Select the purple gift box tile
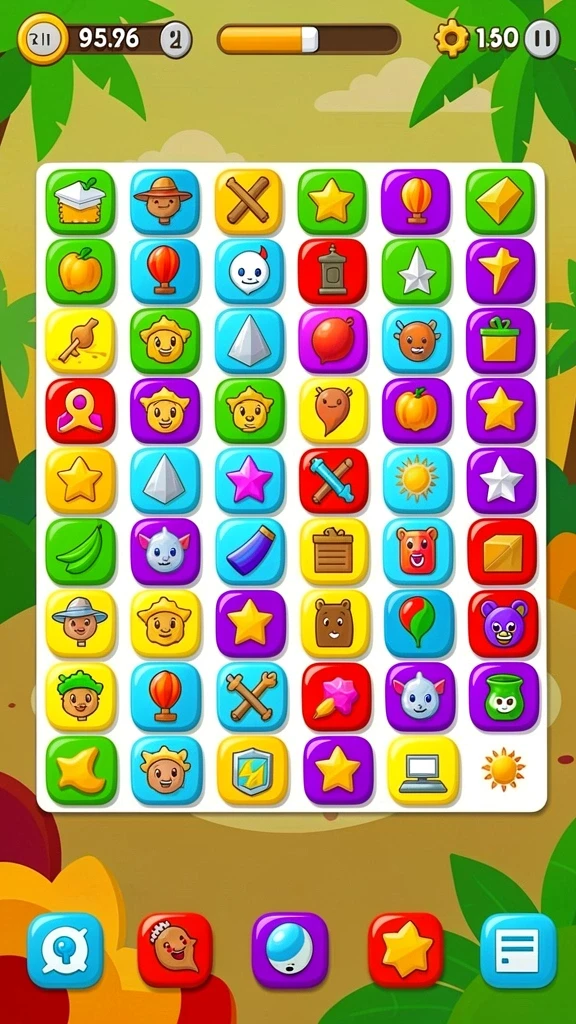Image resolution: width=576 pixels, height=1024 pixels. 501,341
